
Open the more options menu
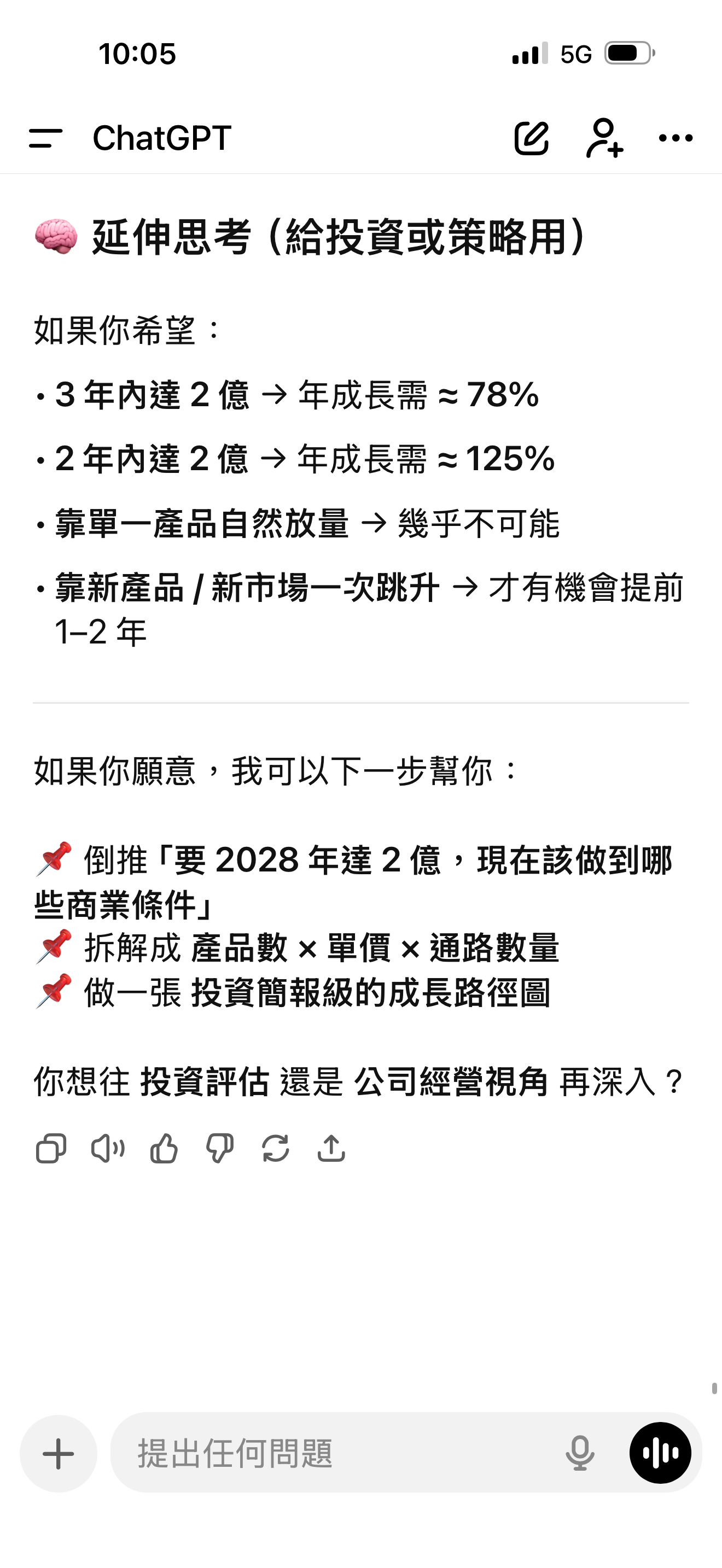pos(676,138)
